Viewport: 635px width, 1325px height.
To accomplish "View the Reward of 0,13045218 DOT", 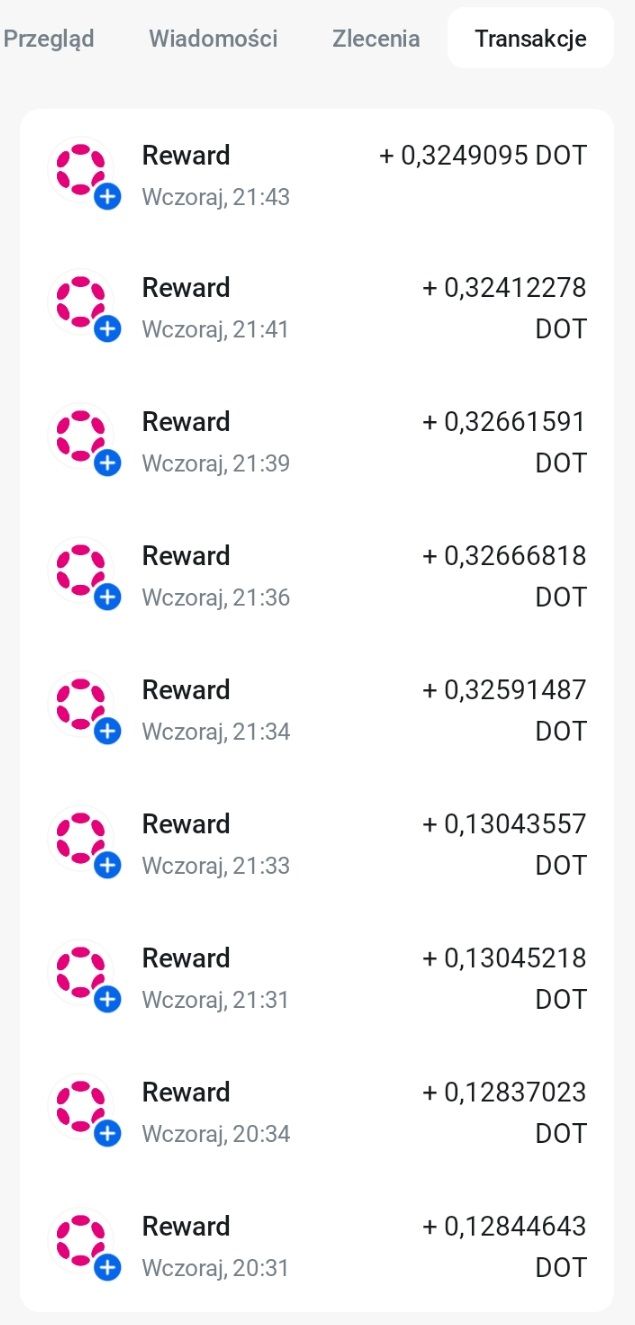I will [316, 978].
